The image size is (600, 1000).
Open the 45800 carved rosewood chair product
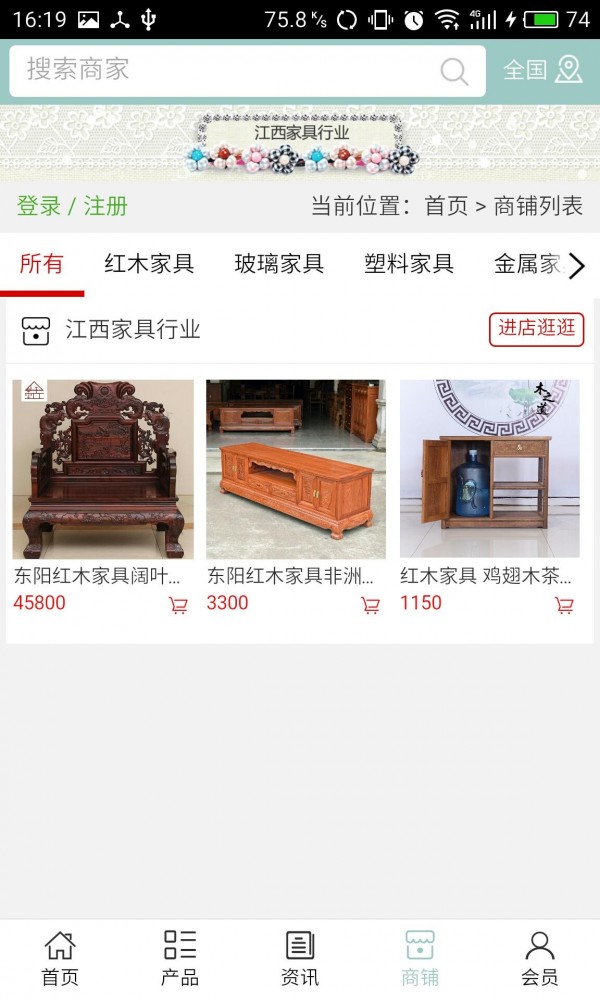[x=103, y=469]
